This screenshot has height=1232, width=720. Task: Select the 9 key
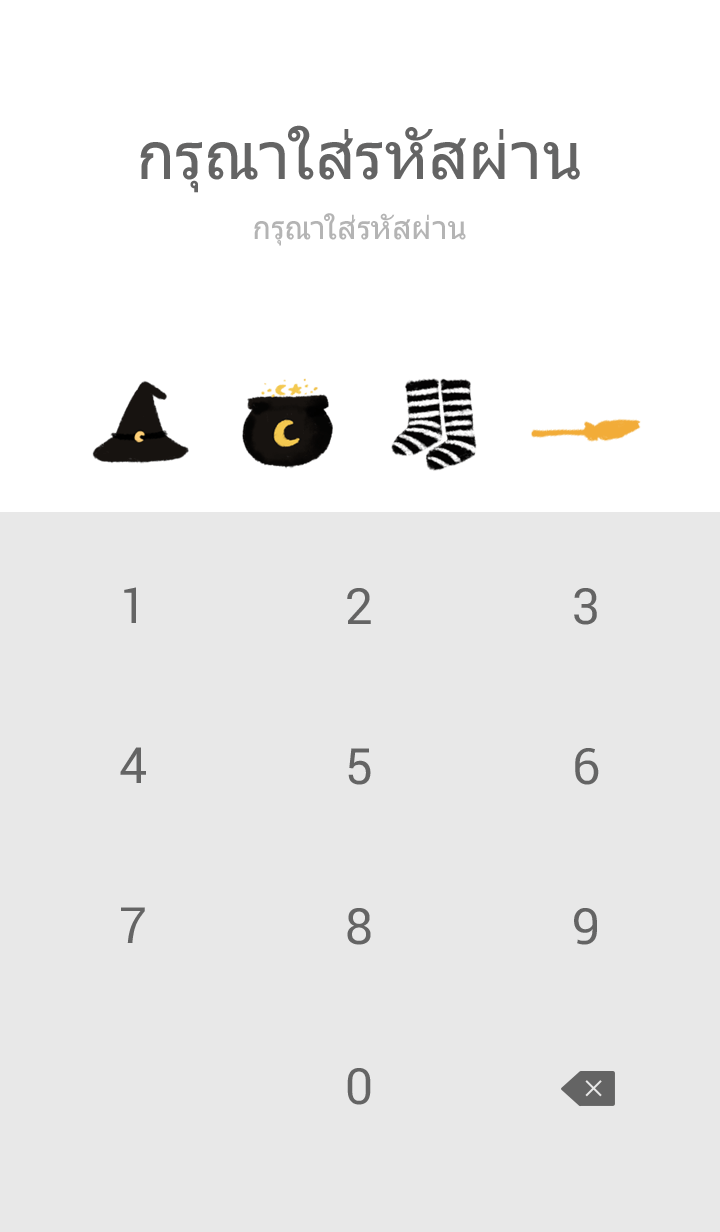click(586, 927)
